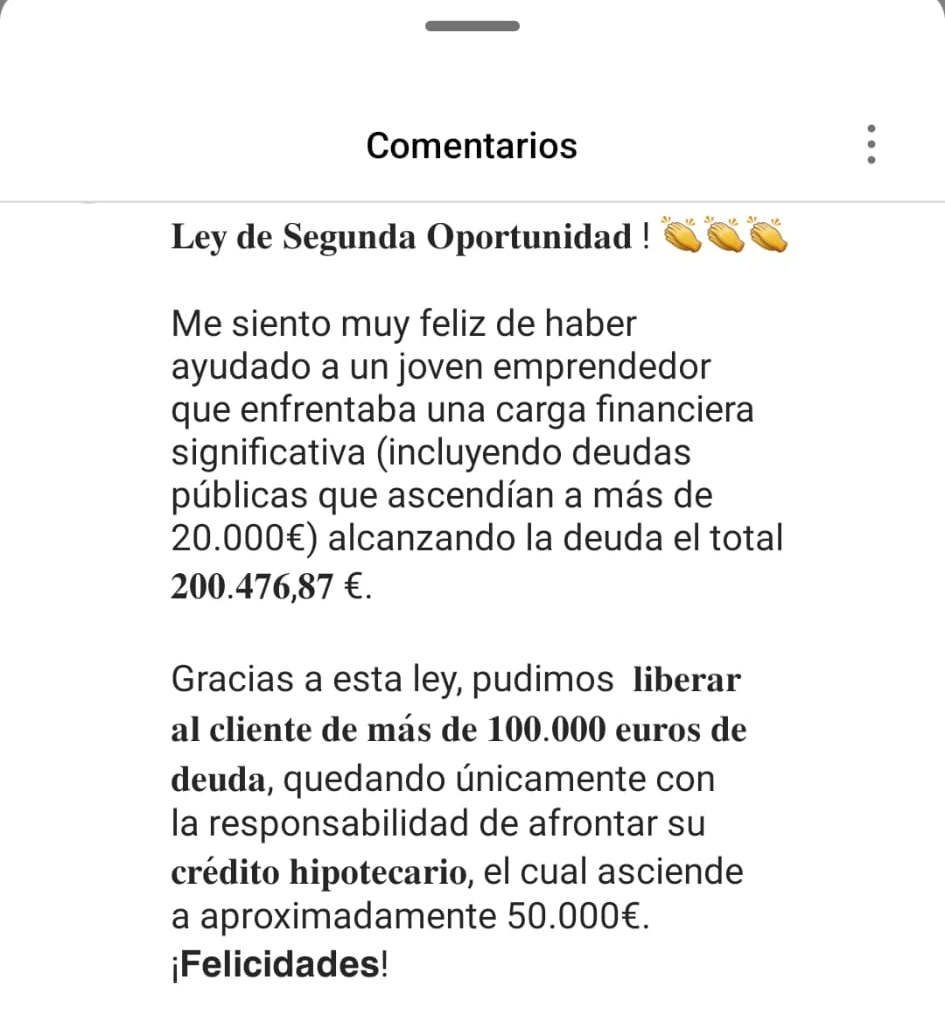Image resolution: width=945 pixels, height=1026 pixels.
Task: Tap the bottom sheet drag handle
Action: (472, 26)
